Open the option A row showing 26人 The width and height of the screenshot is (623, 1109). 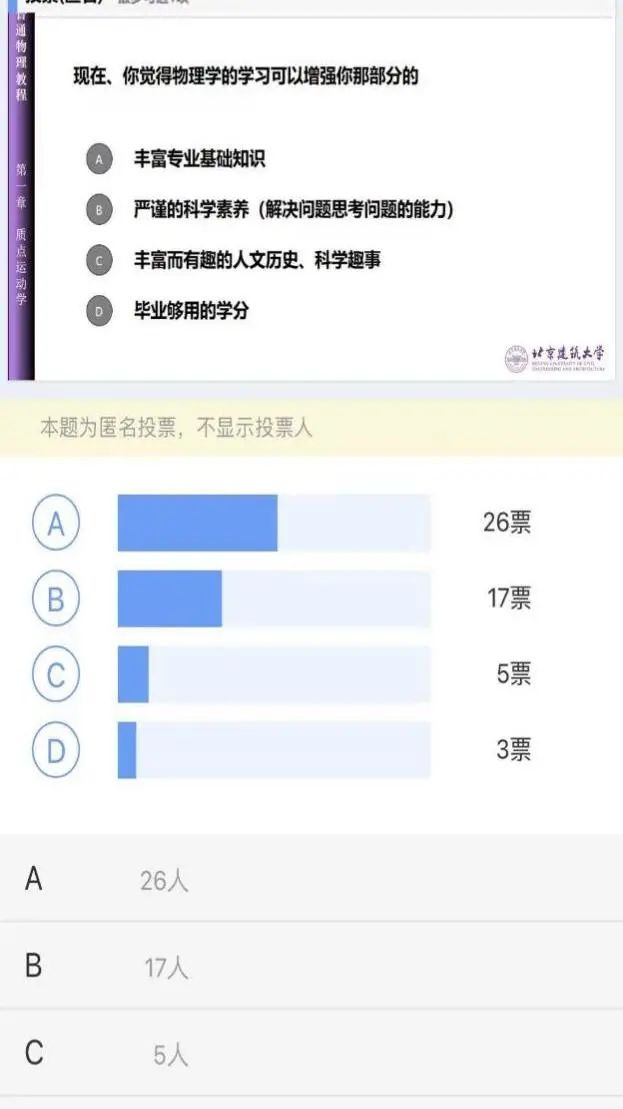point(311,880)
